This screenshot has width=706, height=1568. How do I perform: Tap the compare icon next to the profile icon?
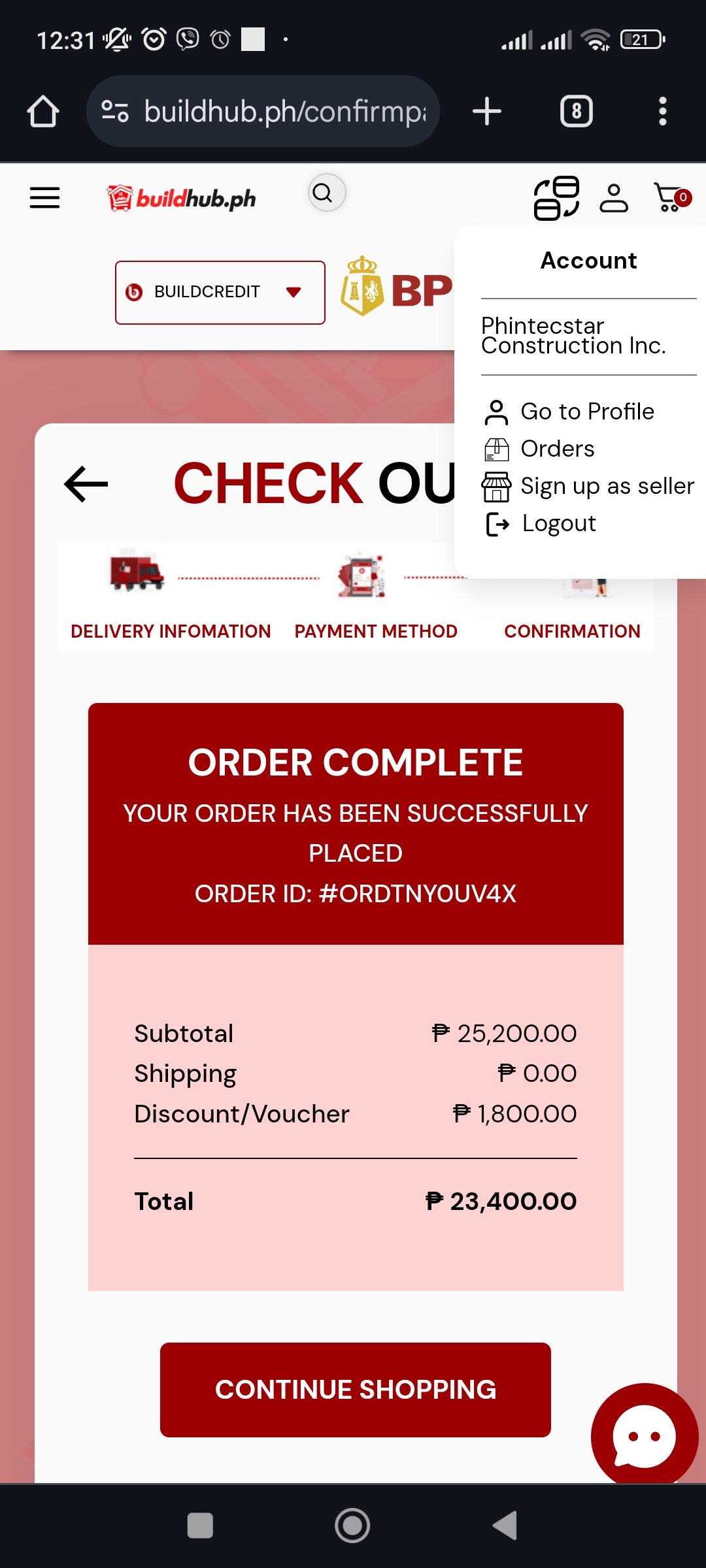click(x=556, y=198)
